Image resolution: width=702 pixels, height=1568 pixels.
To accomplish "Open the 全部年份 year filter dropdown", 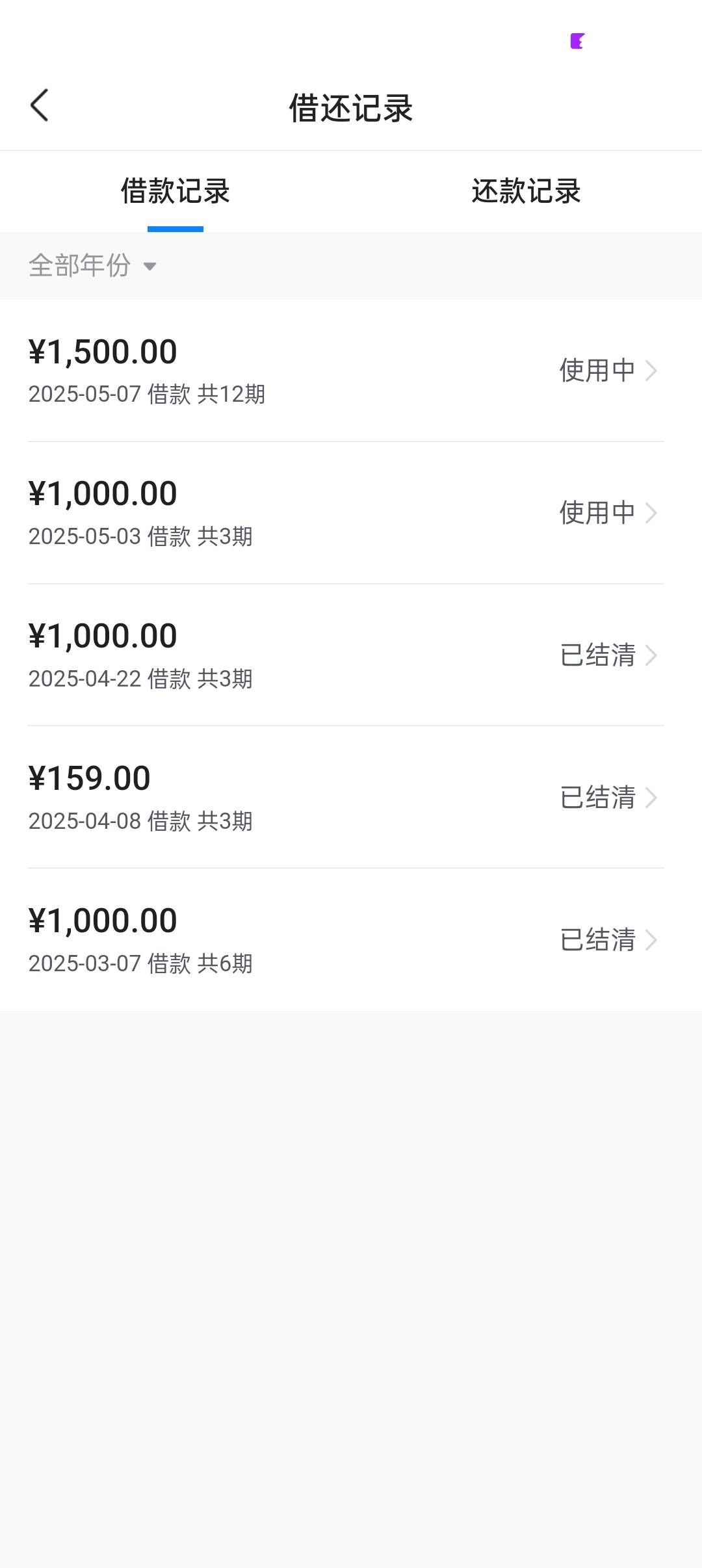I will click(x=93, y=265).
